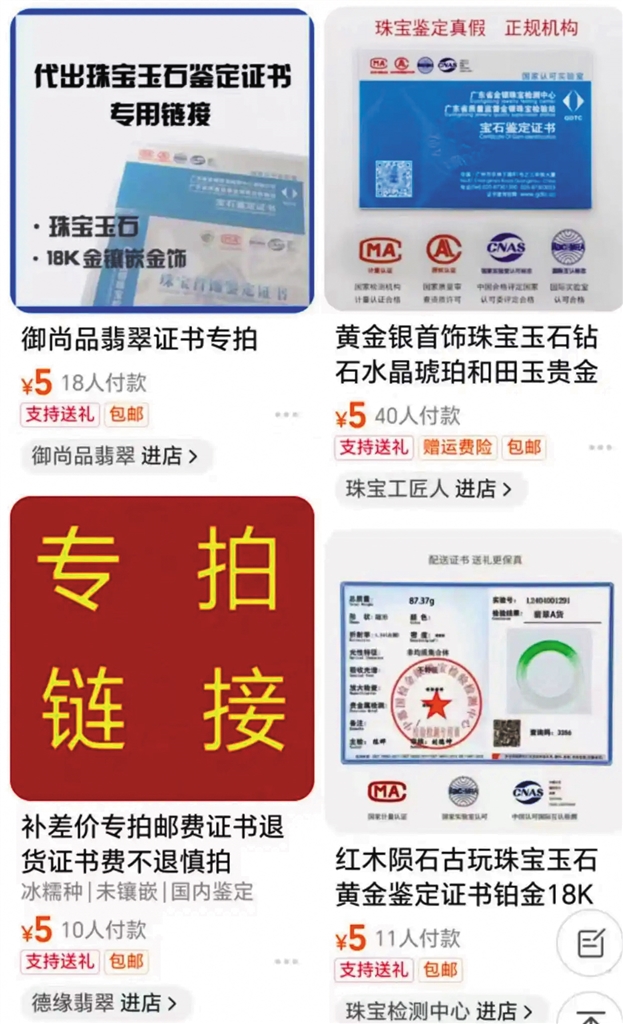
Task: Open more options for 补差价专拍 item
Action: click(x=286, y=961)
